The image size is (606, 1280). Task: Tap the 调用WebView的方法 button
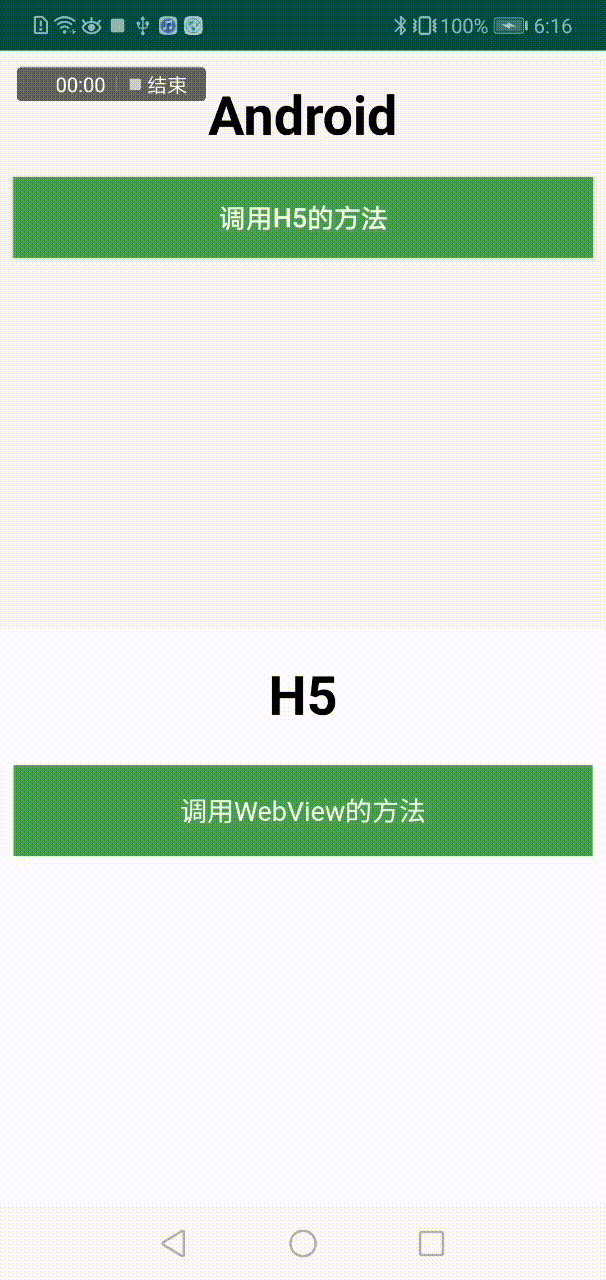(303, 811)
